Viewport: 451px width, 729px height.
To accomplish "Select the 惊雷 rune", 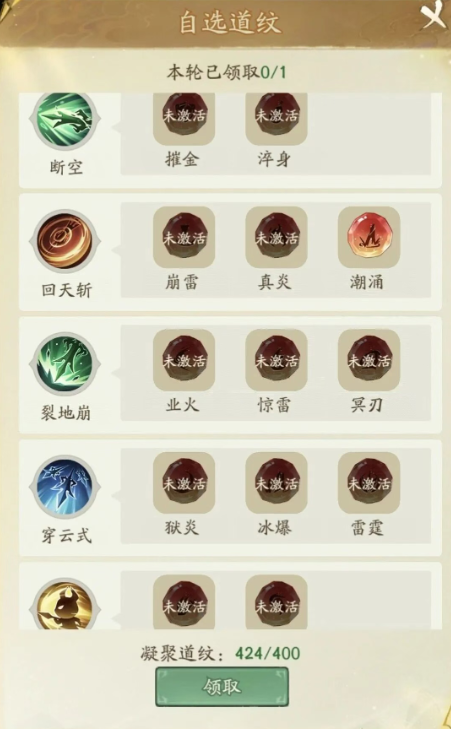I will click(276, 360).
